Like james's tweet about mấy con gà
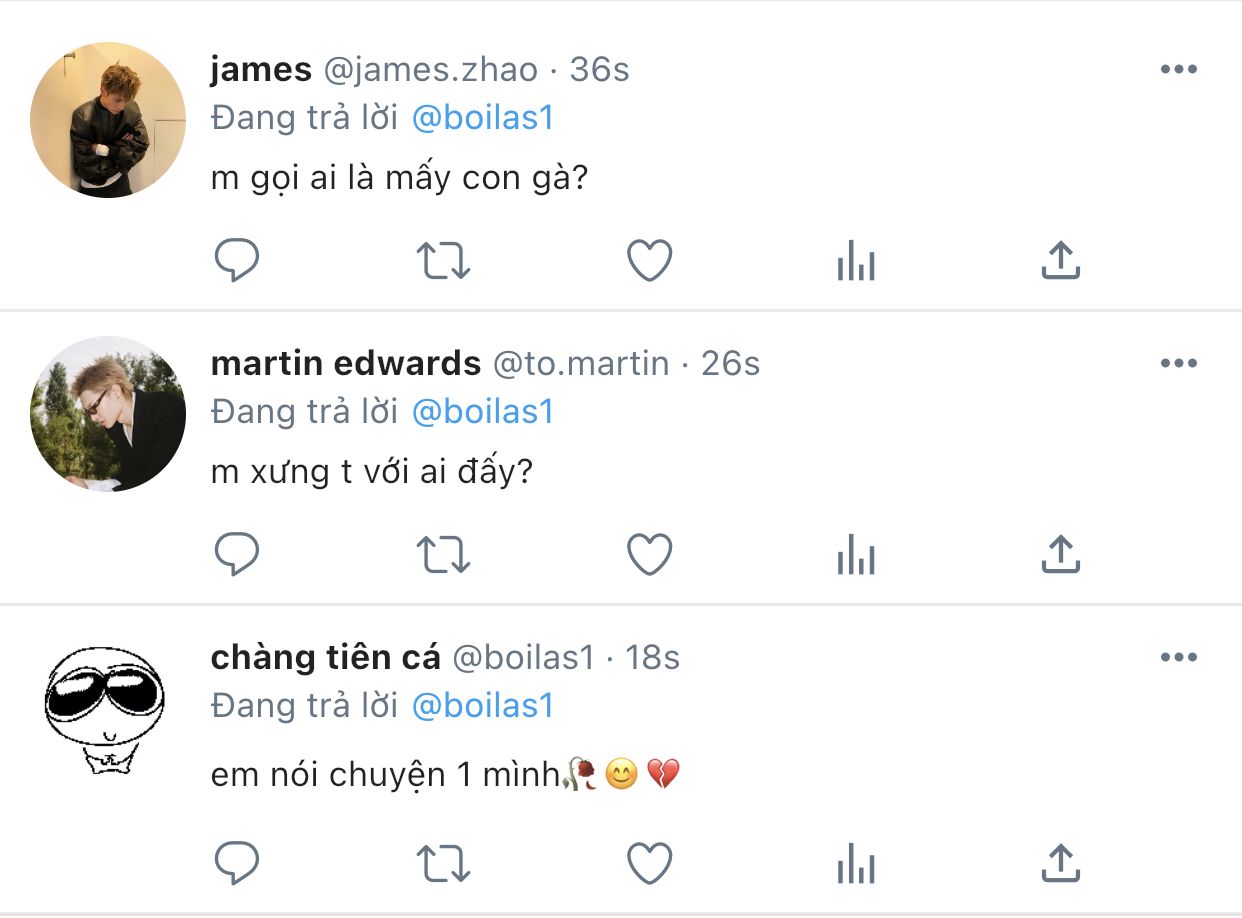Screen dimensions: 1242x918 click(649, 261)
